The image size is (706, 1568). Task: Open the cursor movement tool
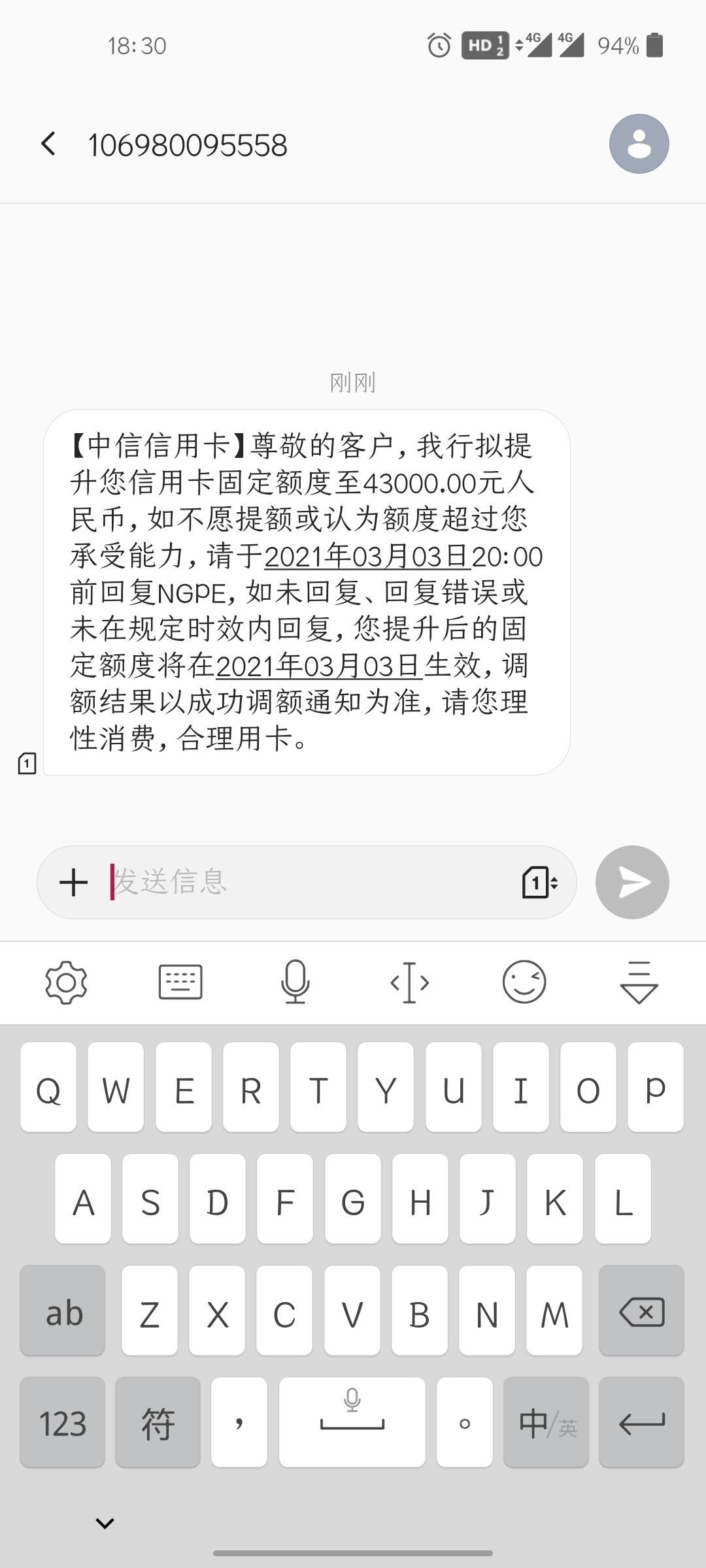pos(410,982)
